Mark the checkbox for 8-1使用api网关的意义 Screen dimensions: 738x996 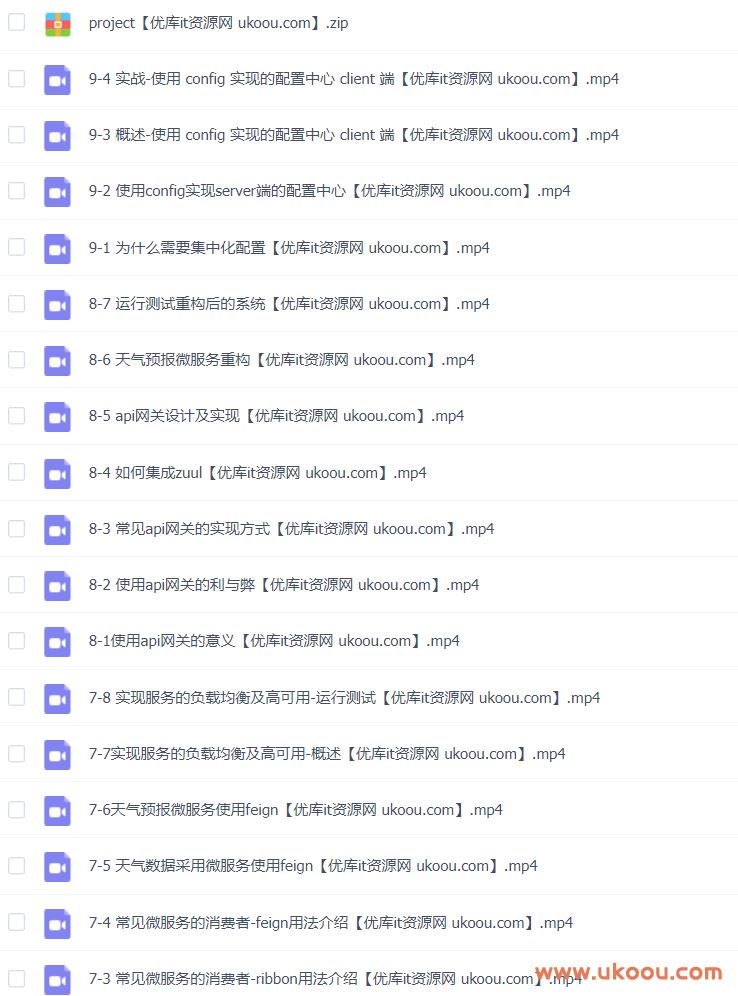[16, 641]
